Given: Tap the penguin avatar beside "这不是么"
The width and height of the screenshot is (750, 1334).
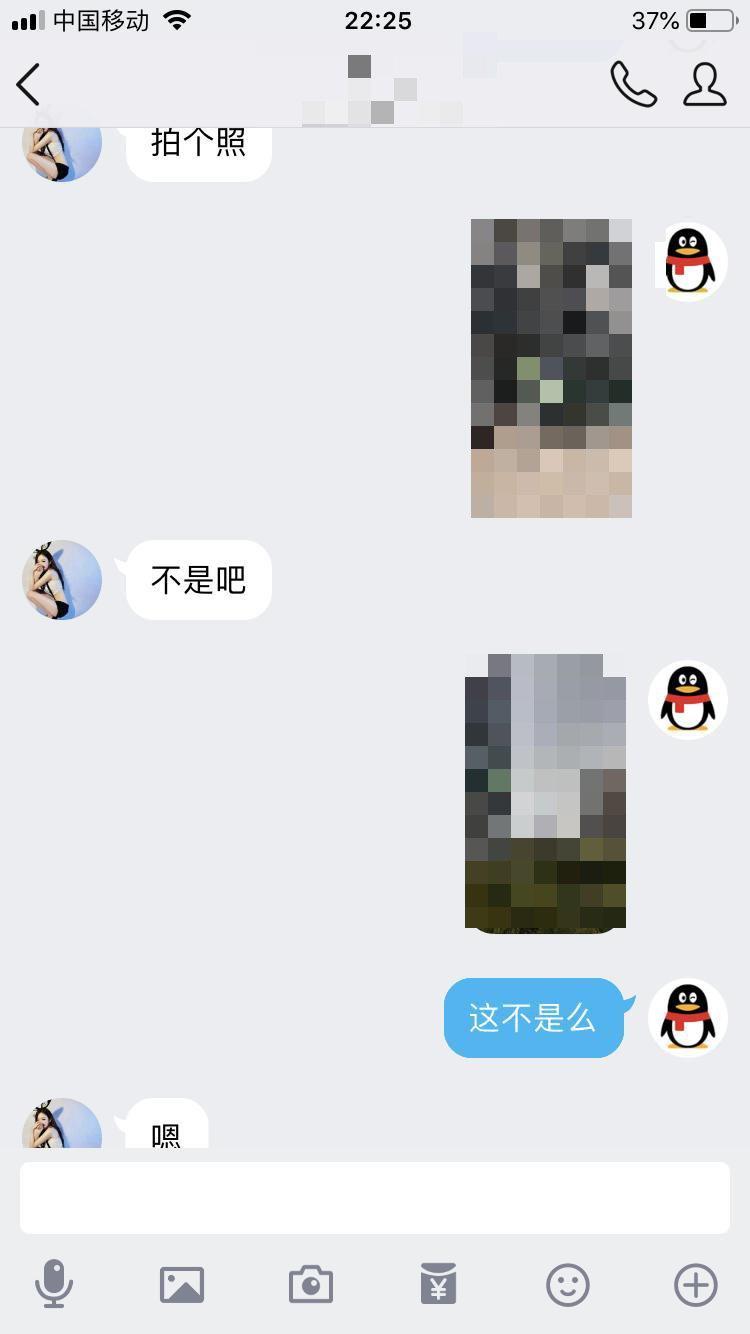Looking at the screenshot, I should (688, 1017).
